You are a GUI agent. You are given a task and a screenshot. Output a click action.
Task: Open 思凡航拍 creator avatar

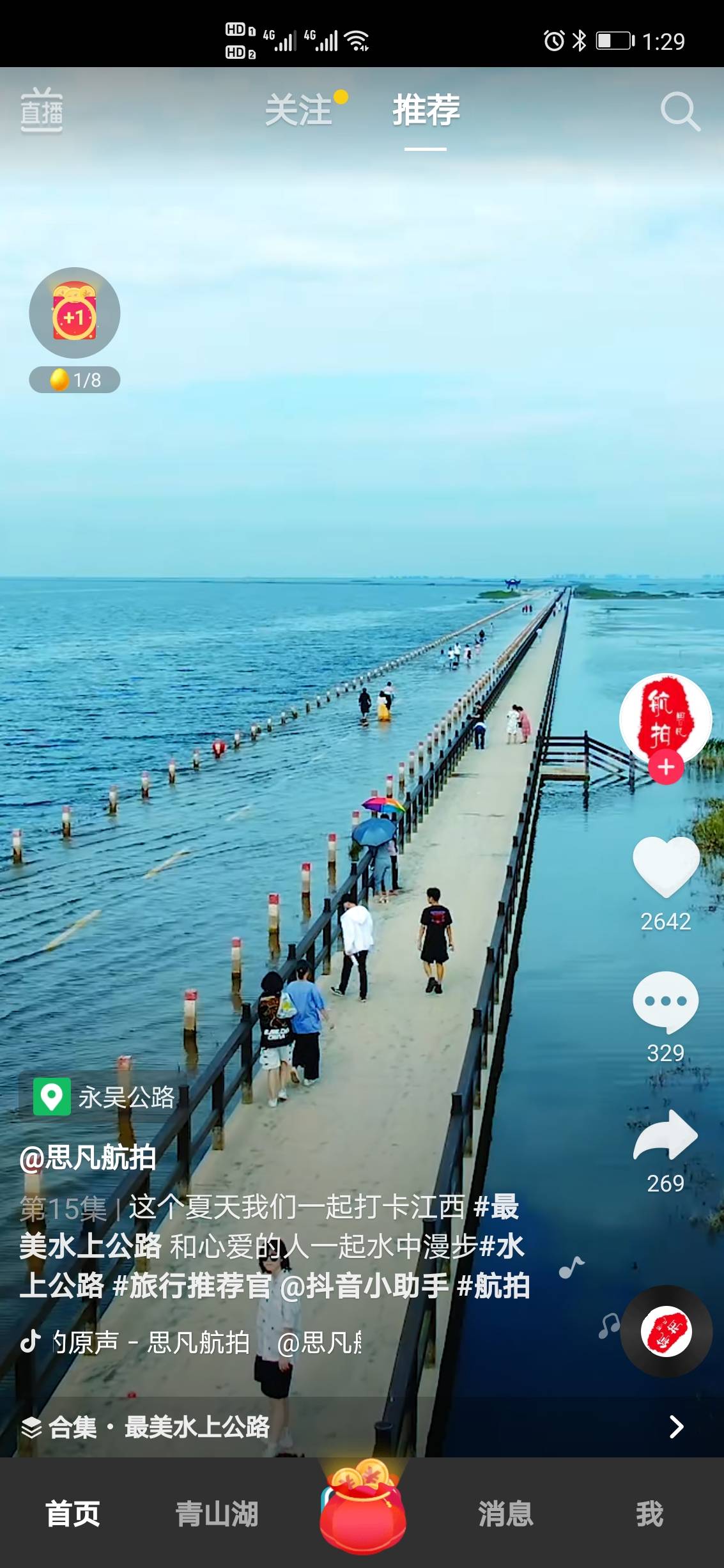point(665,719)
